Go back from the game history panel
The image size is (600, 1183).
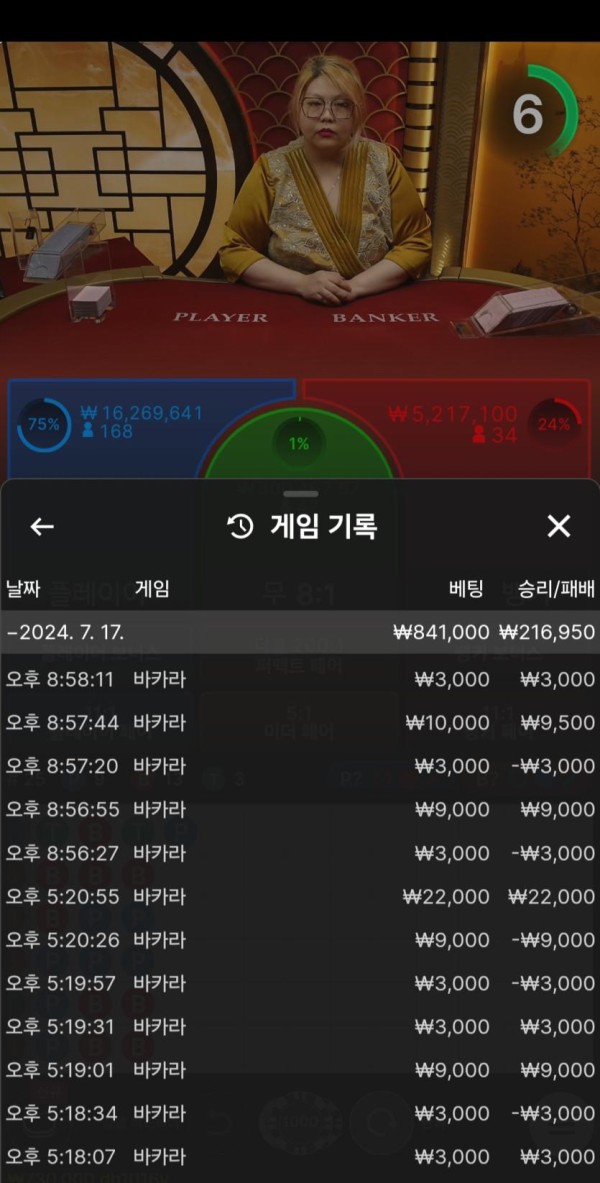[x=42, y=527]
